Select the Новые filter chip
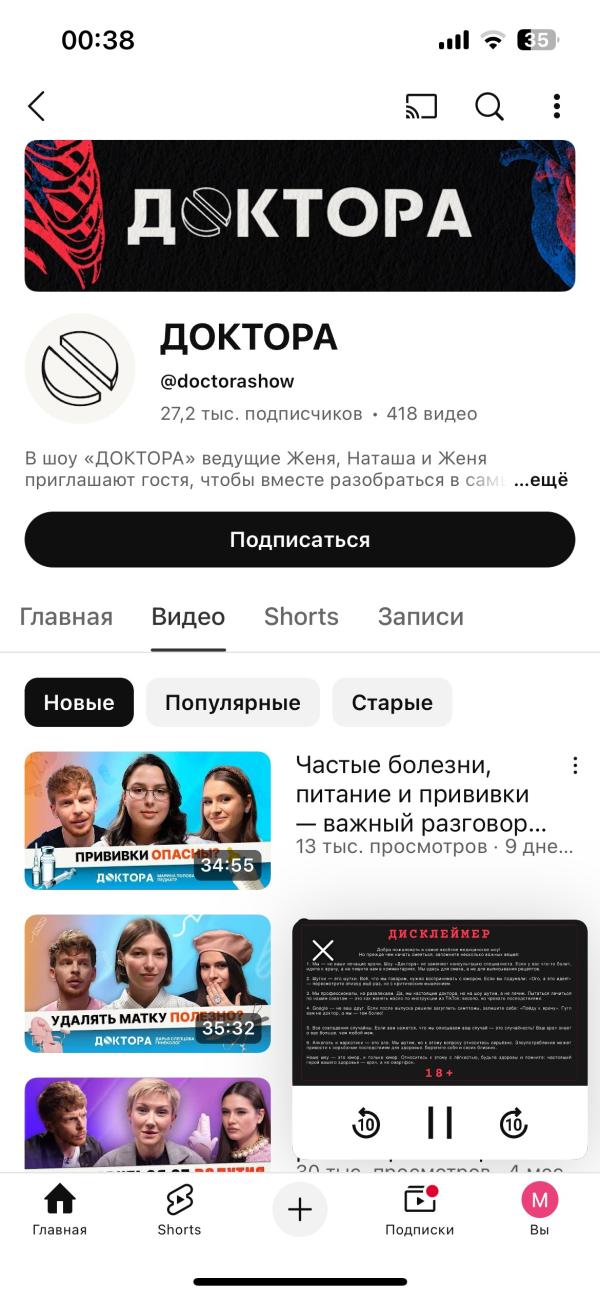The height and width of the screenshot is (1297, 600). (79, 702)
